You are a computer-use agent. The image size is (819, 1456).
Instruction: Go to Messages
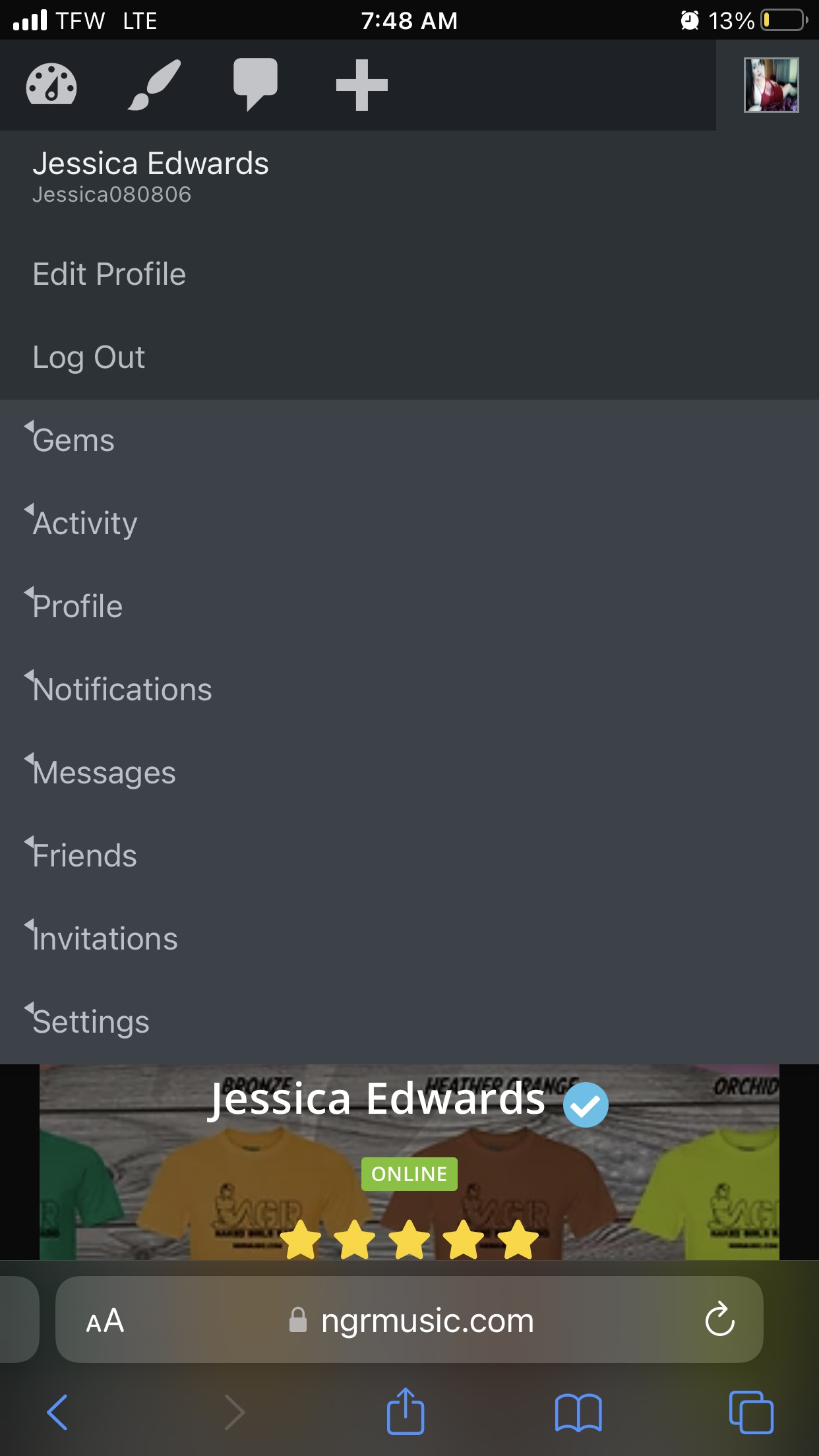104,773
